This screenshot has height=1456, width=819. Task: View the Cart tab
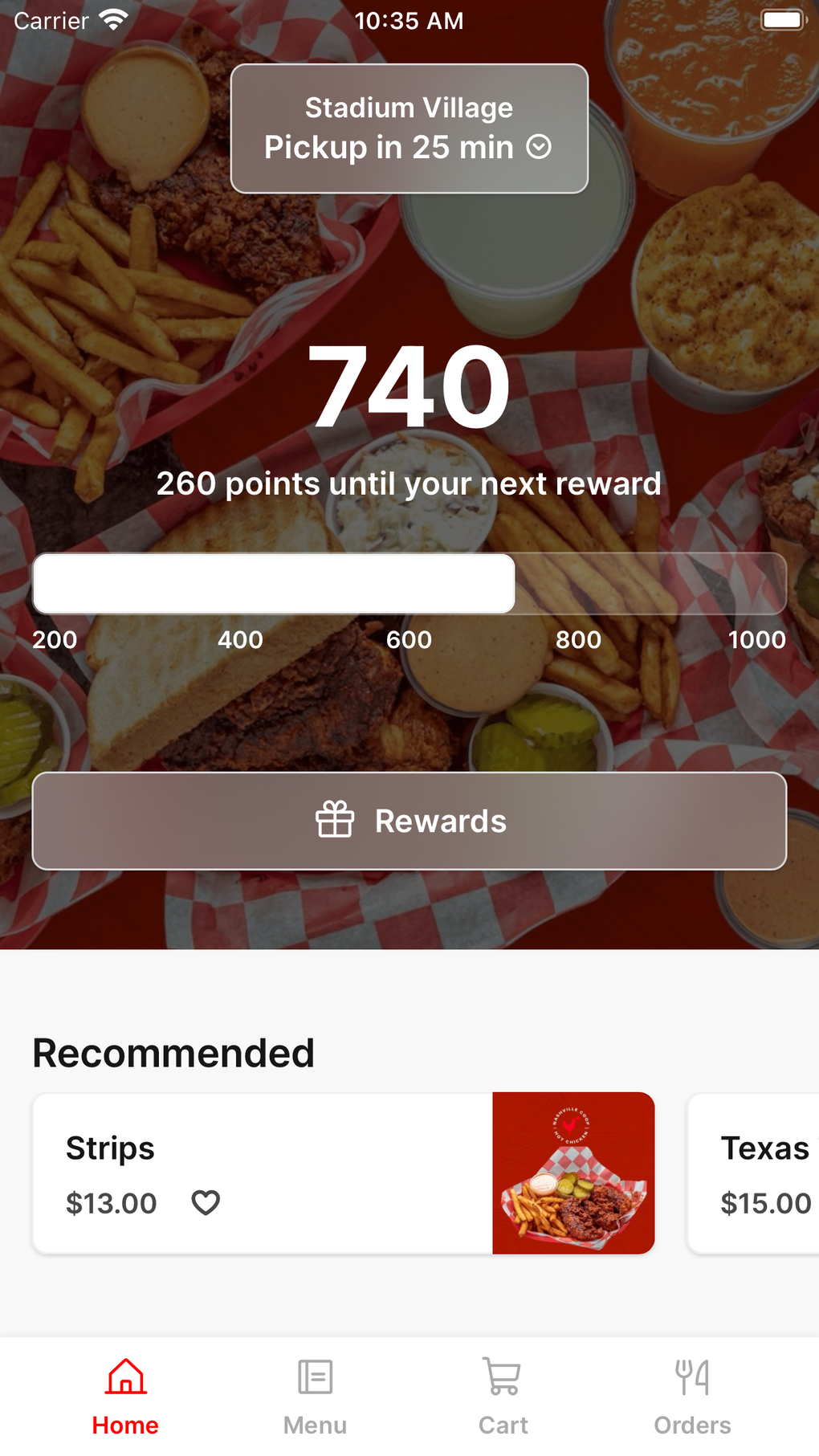(503, 1396)
